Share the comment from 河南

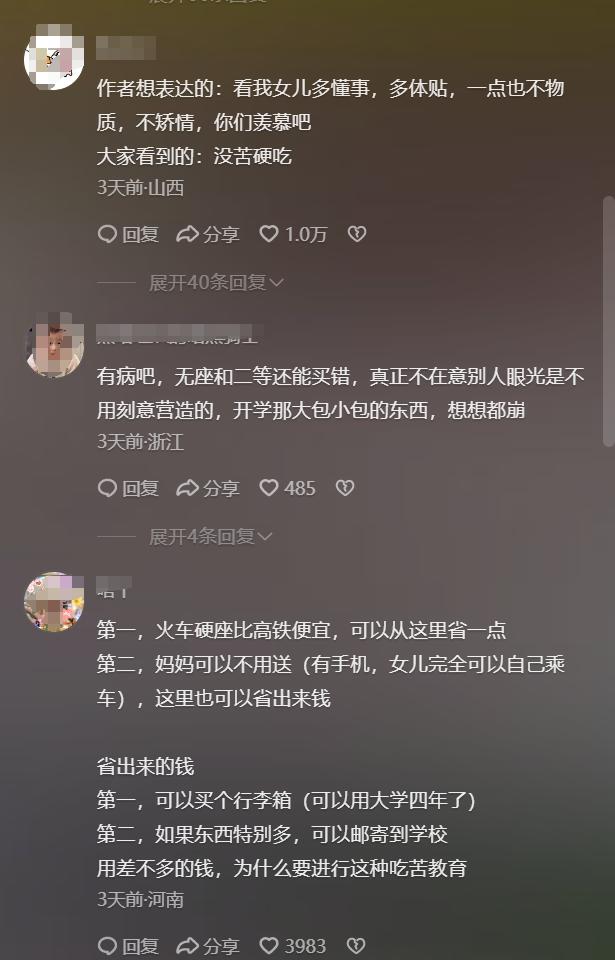click(208, 945)
